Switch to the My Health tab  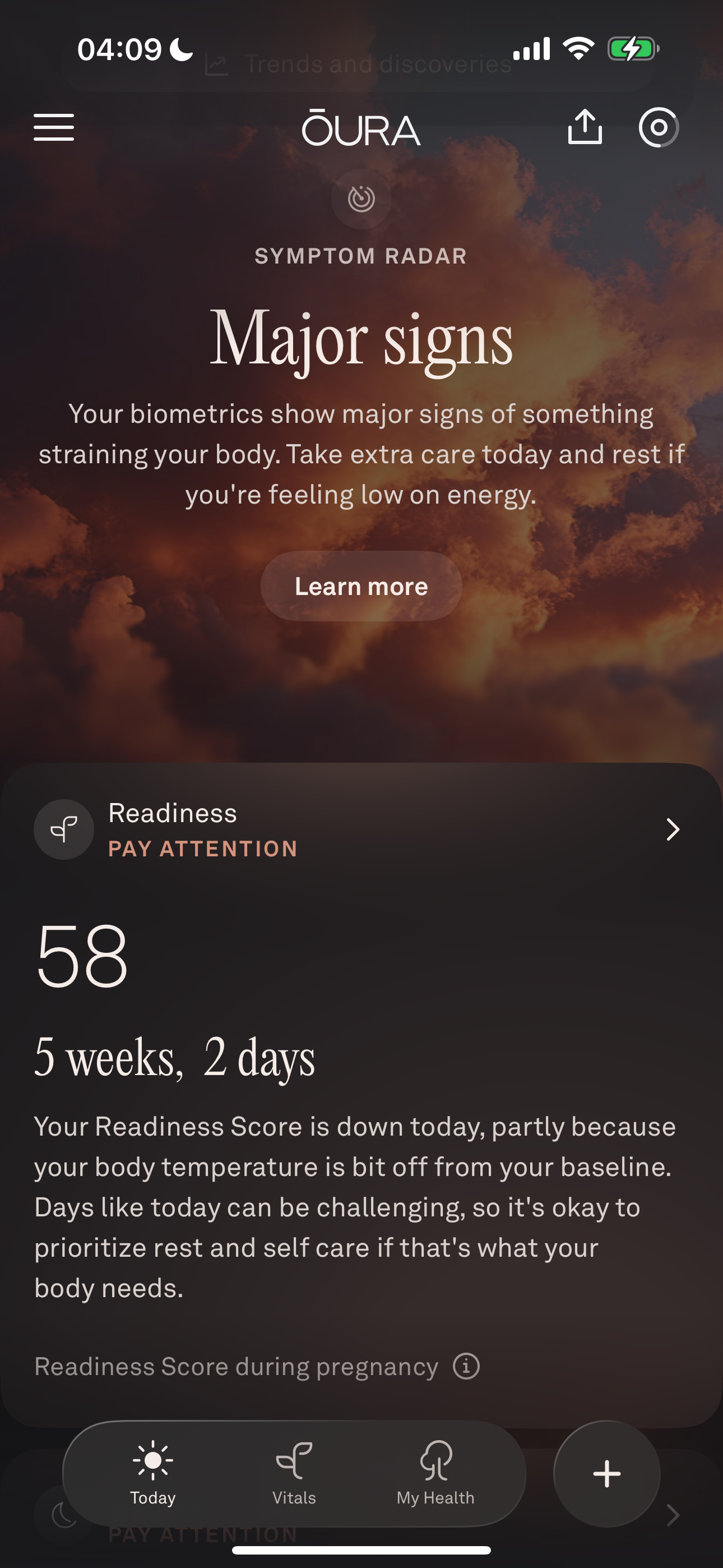coord(435,1473)
